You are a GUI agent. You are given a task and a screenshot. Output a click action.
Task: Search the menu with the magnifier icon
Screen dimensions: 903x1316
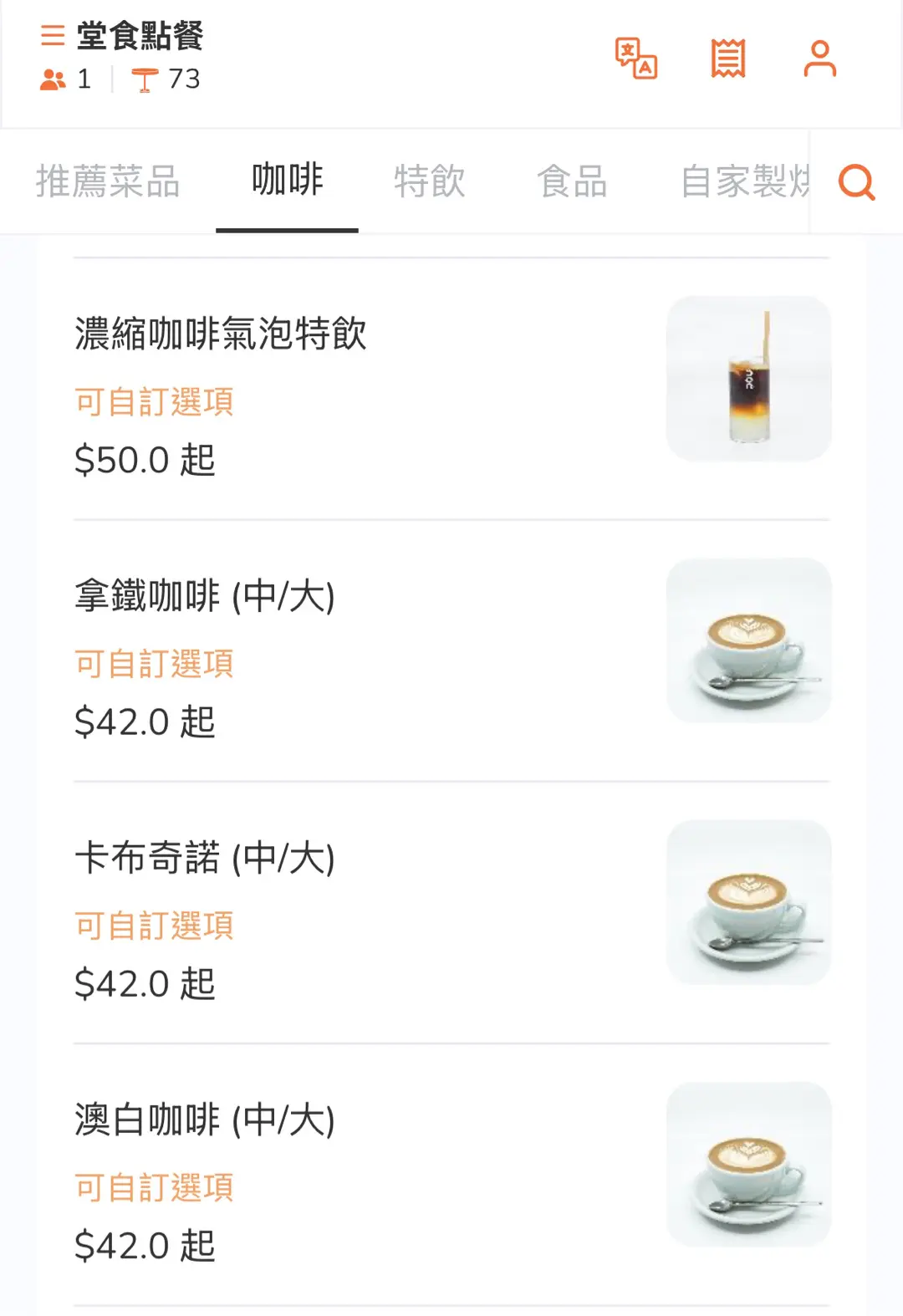tap(857, 181)
